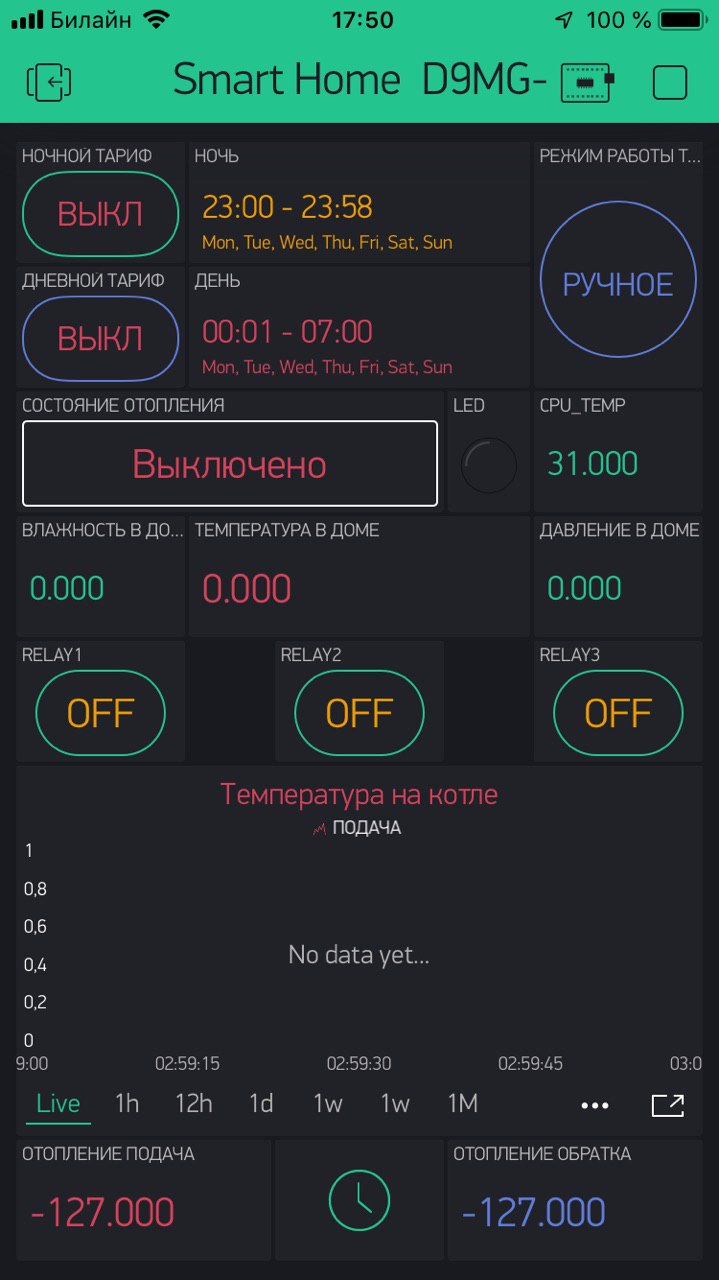Turn on RELAY1
719x1280 pixels.
pos(100,713)
